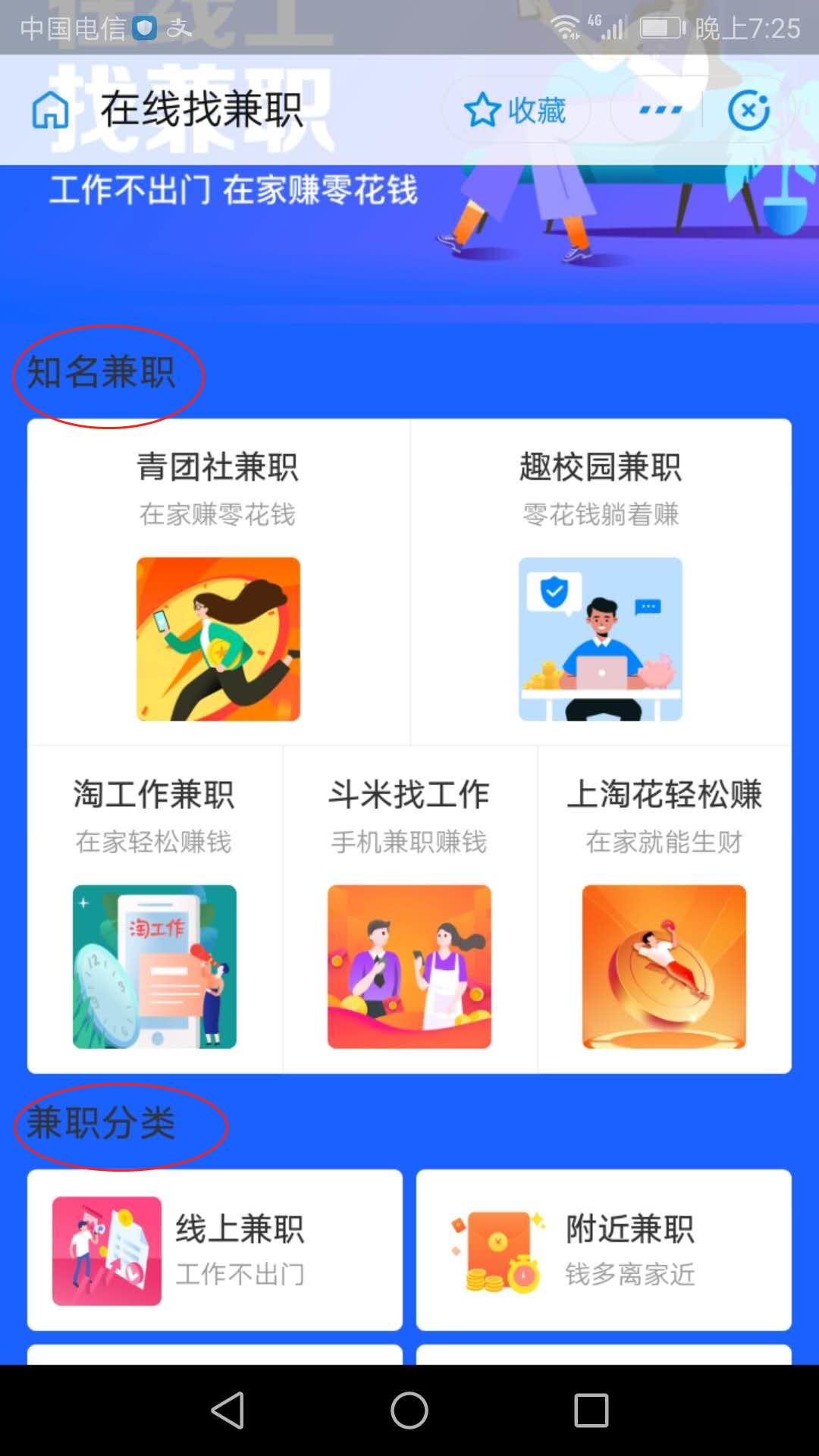Open 趣校园兼职 via its laptop-man thumbnail

(600, 639)
